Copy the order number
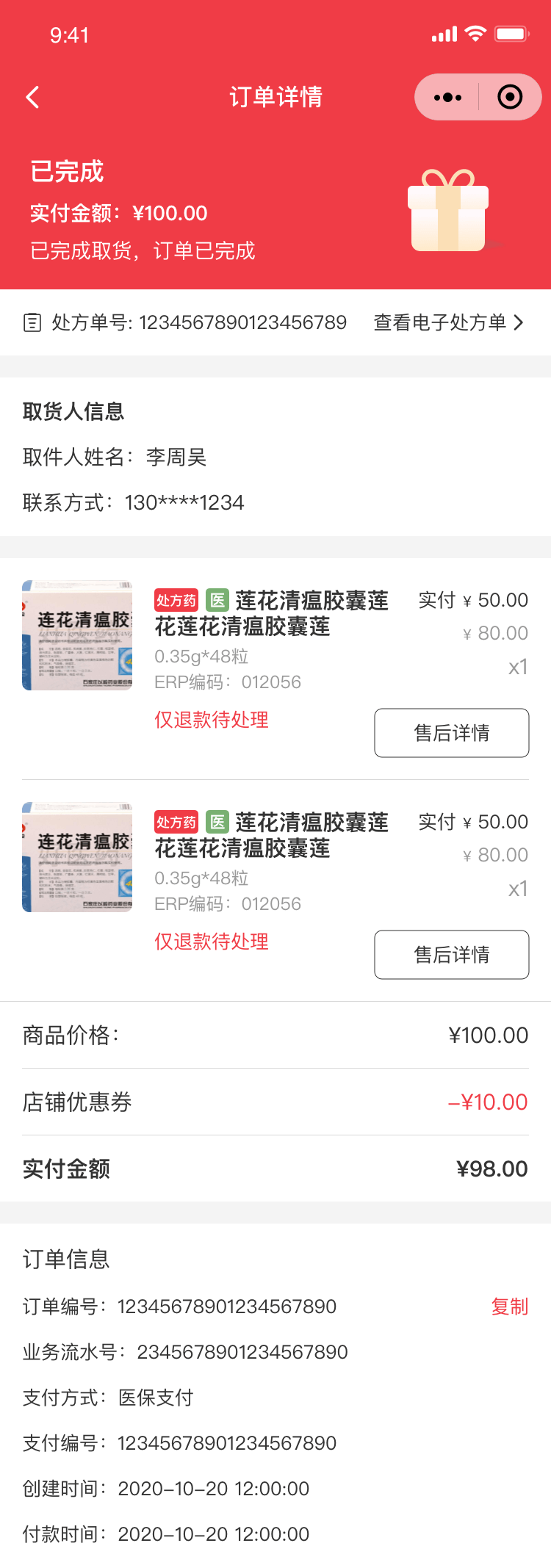 pos(509,1307)
